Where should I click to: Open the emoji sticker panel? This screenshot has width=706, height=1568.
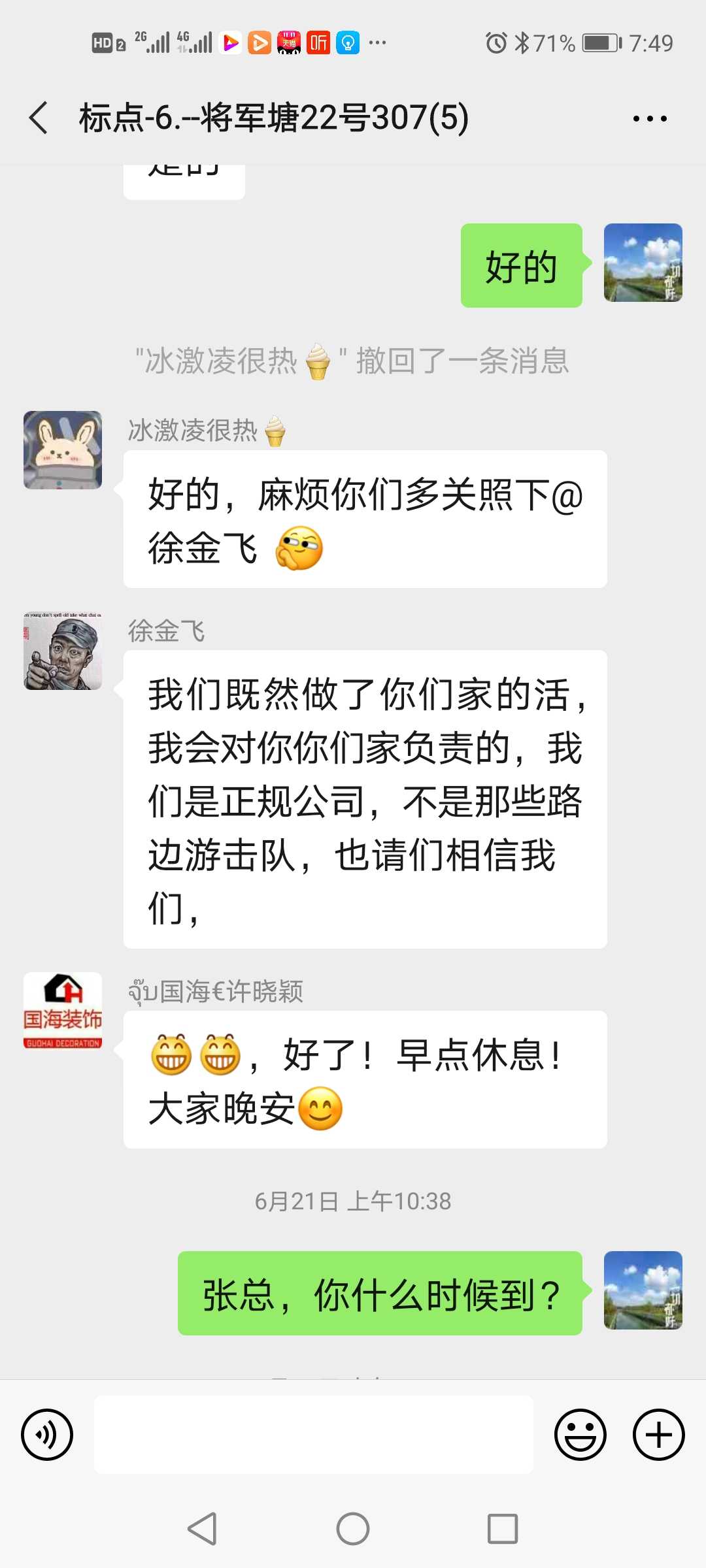pyautogui.click(x=580, y=1435)
